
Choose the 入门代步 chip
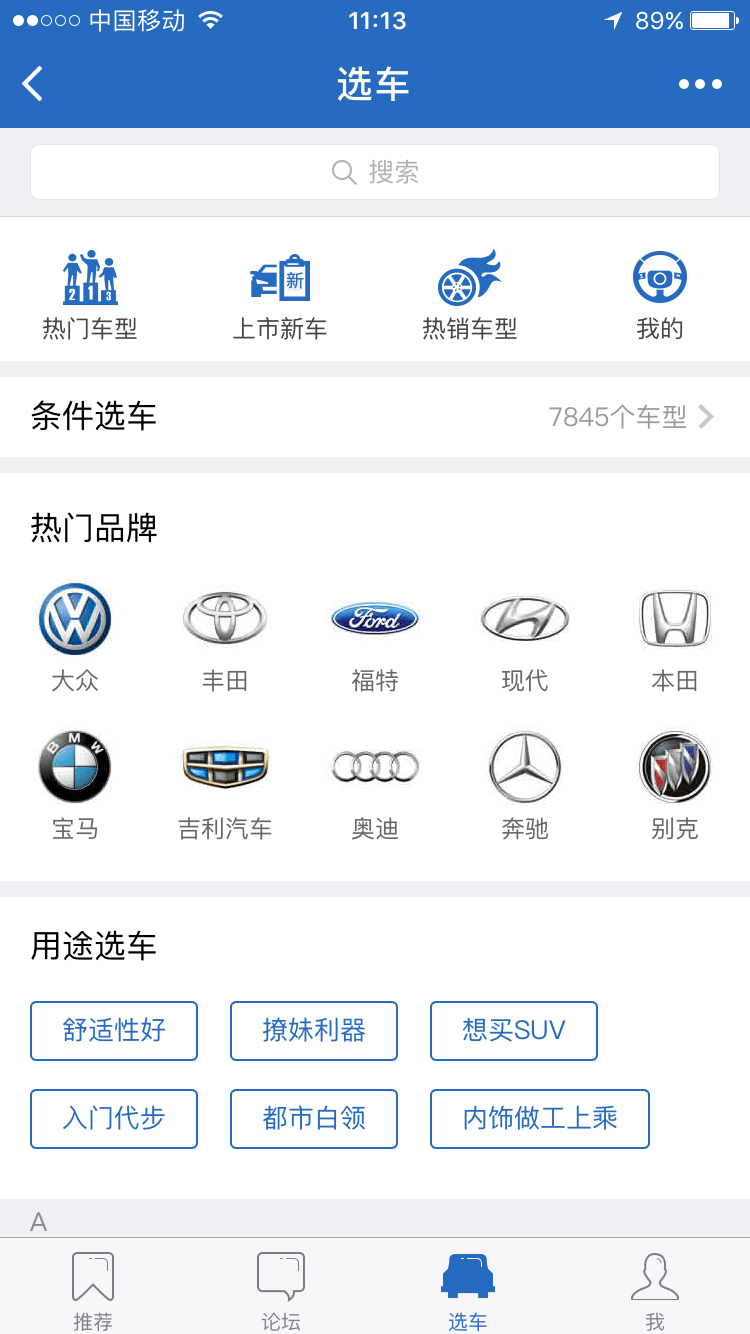click(x=114, y=1119)
